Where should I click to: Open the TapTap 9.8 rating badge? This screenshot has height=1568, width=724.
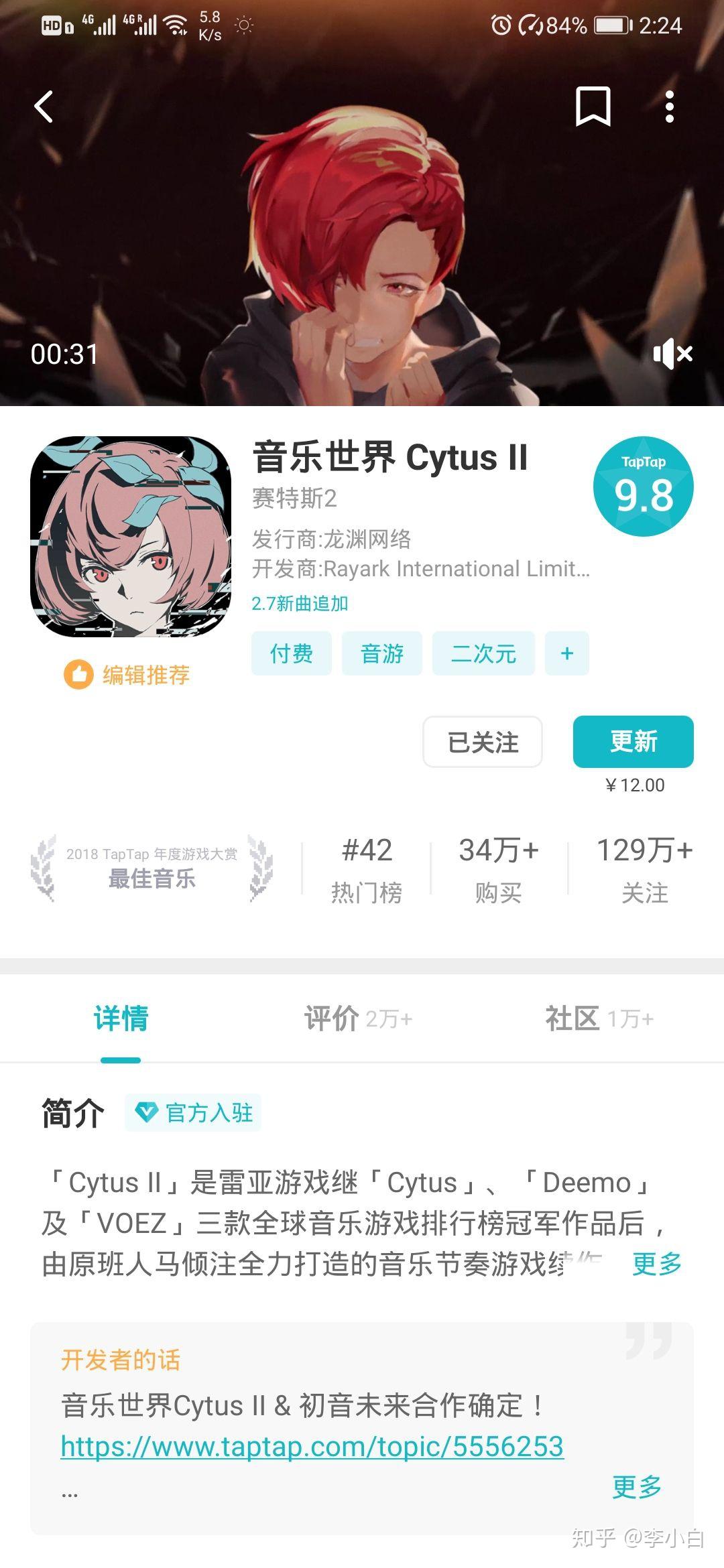pyautogui.click(x=643, y=486)
